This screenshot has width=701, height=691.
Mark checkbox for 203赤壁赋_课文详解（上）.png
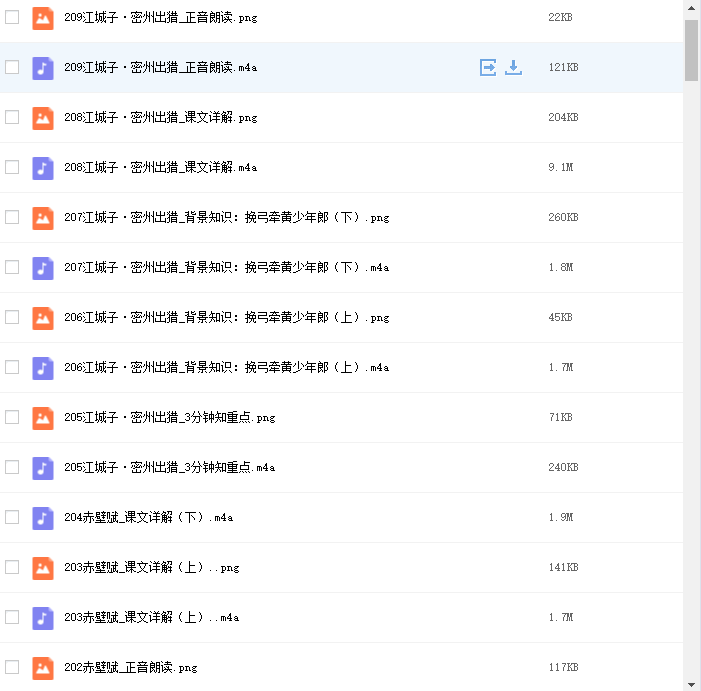click(x=12, y=567)
